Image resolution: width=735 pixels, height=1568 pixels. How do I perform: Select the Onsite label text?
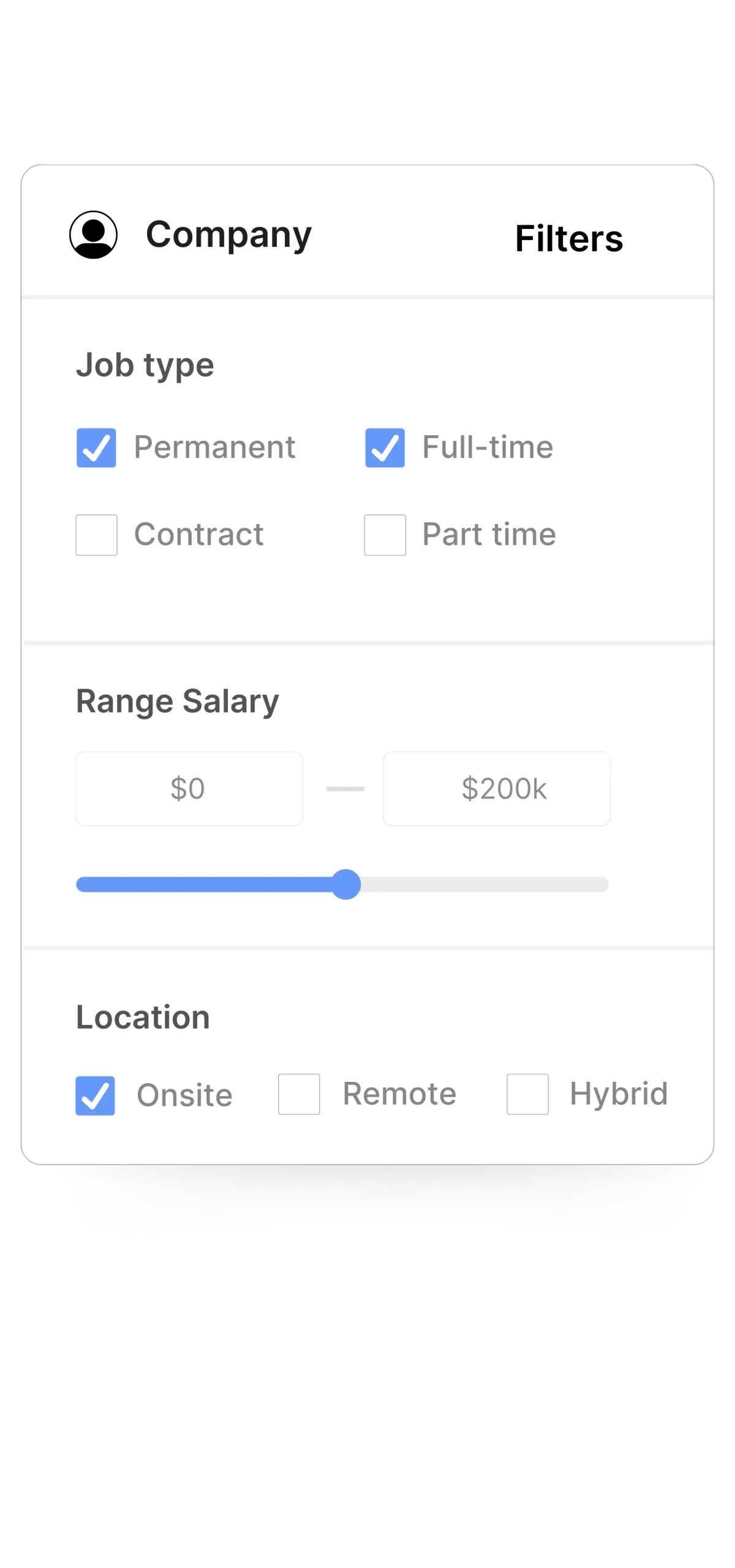click(183, 1094)
